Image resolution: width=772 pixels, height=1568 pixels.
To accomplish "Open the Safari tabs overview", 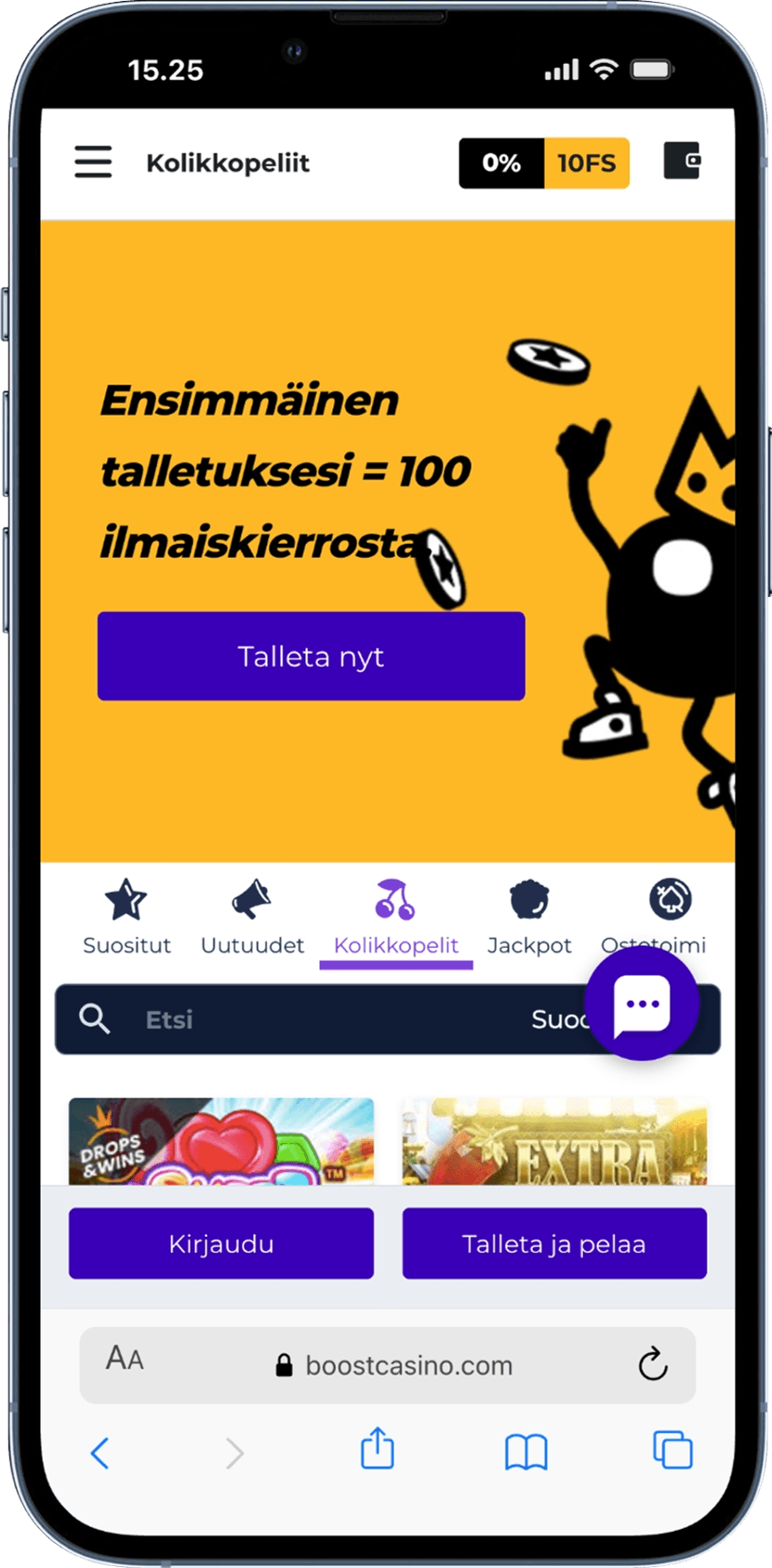I will [x=672, y=1450].
